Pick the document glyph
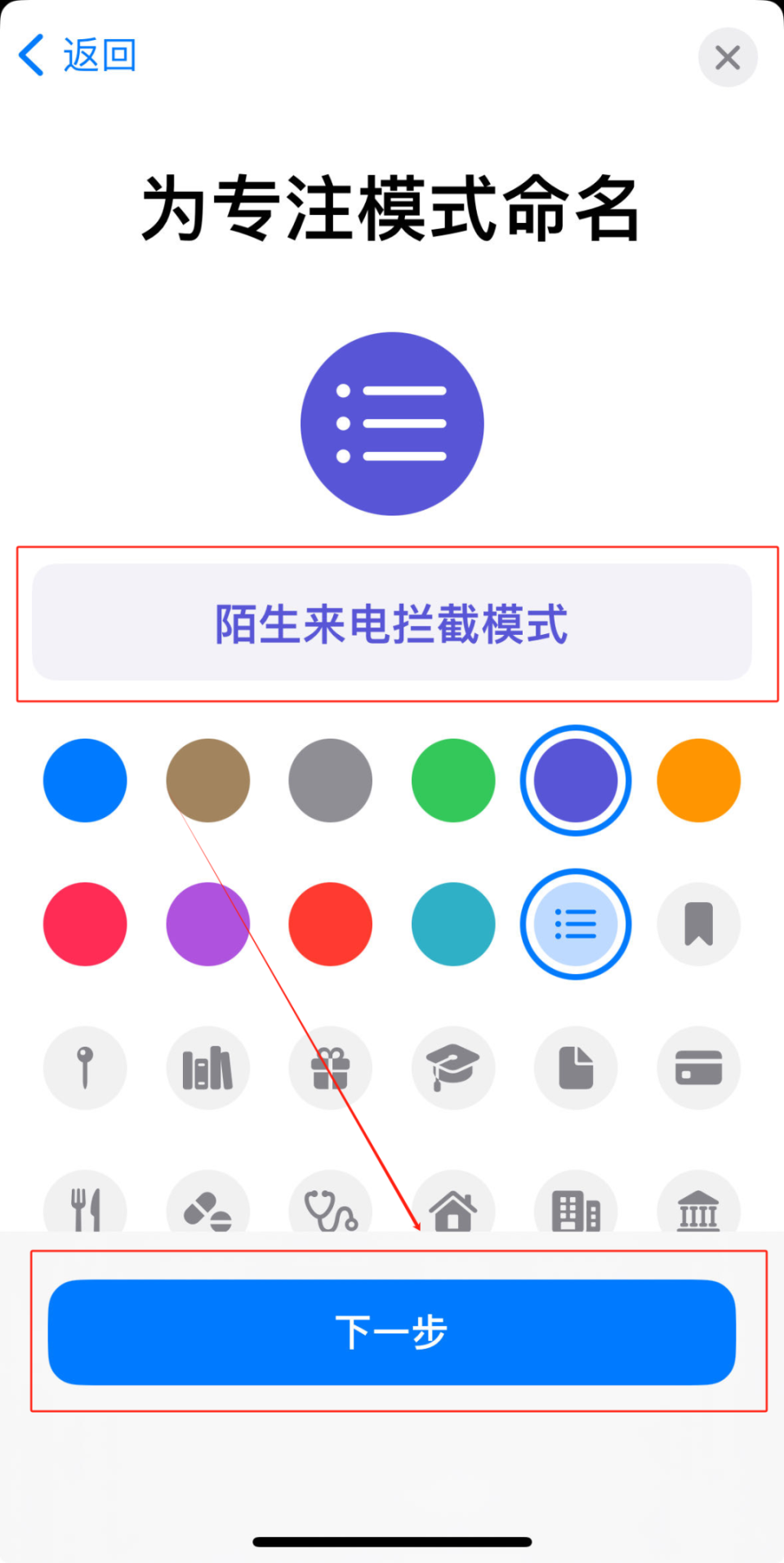Screen dimensions: 784x1563 576,1068
